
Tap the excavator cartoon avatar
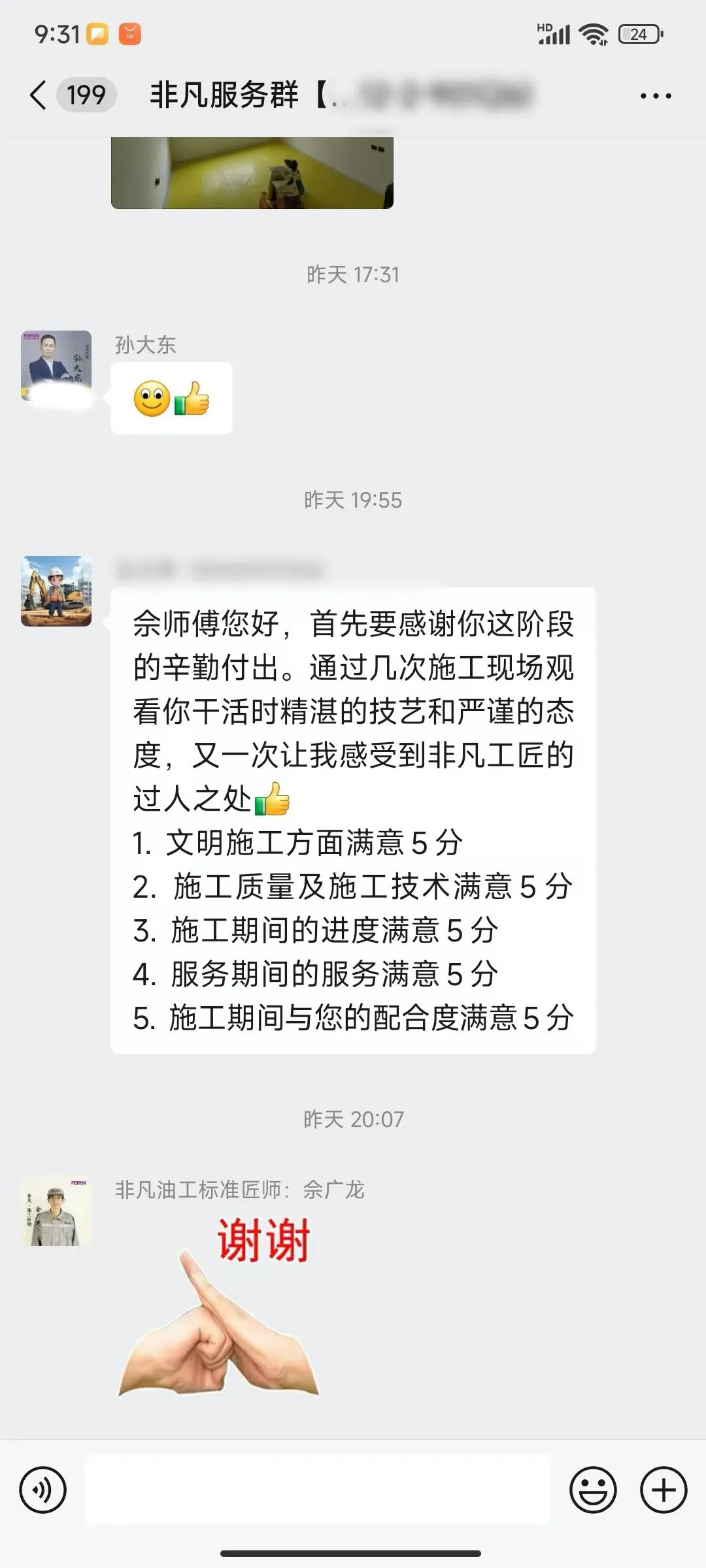(56, 591)
